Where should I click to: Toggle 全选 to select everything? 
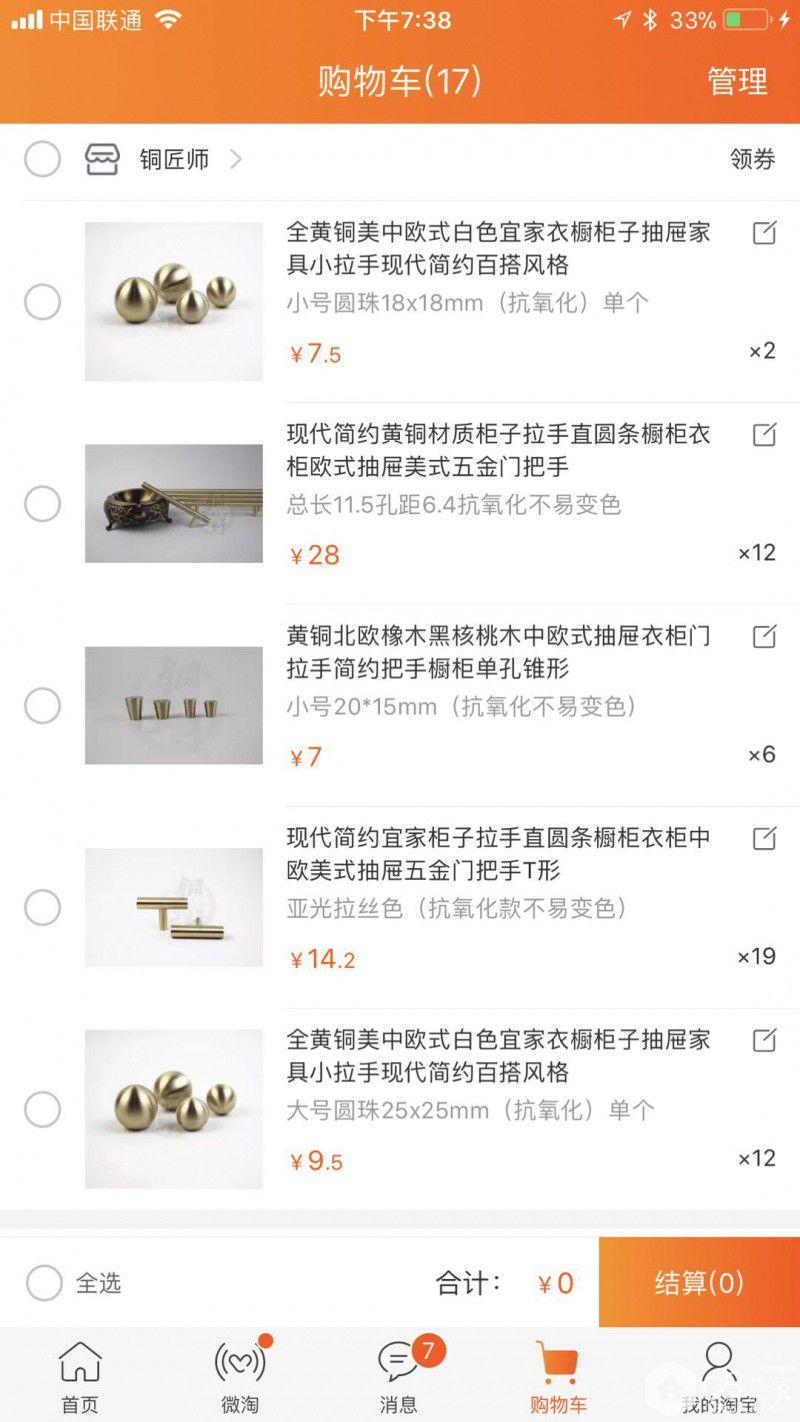[45, 1283]
